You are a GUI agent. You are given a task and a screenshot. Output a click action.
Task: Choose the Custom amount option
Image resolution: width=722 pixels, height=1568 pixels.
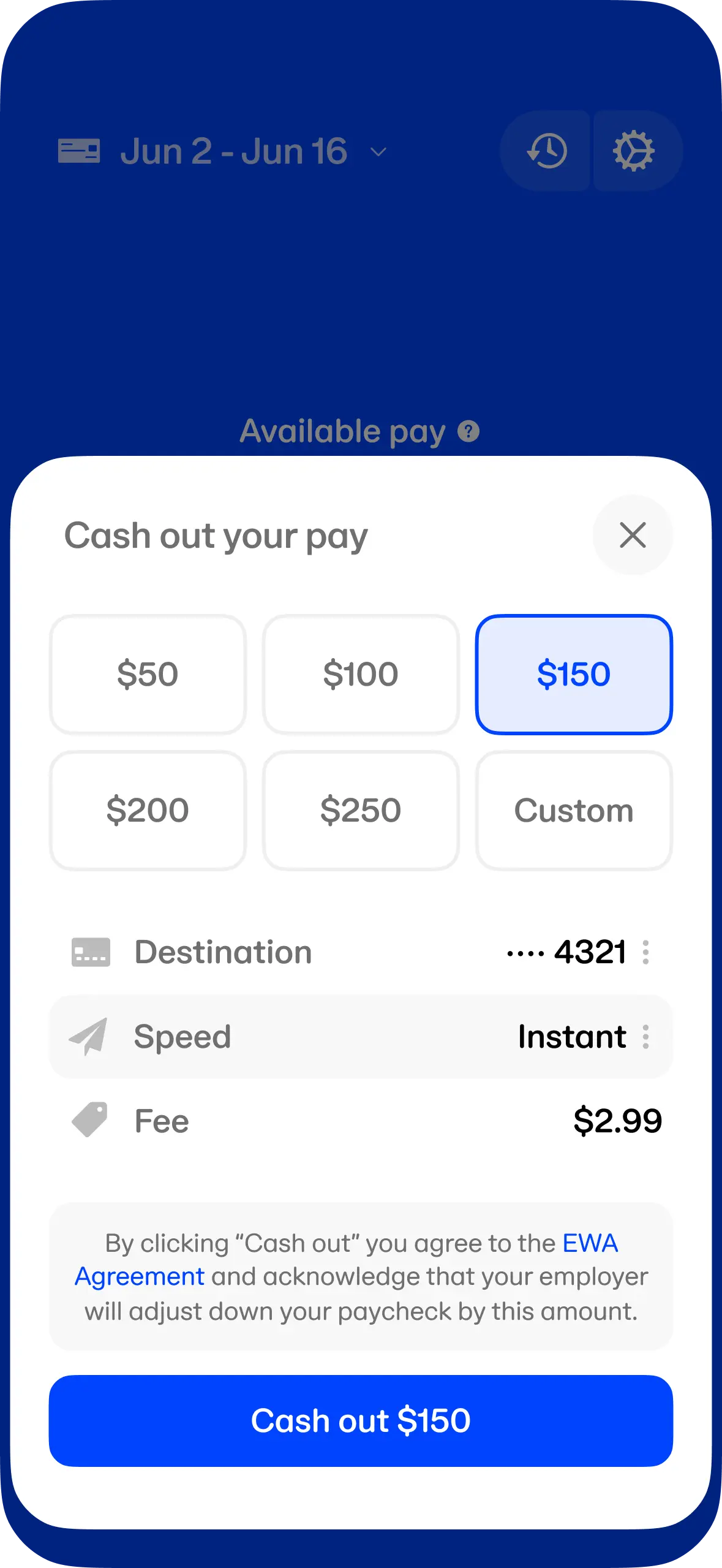pyautogui.click(x=574, y=810)
